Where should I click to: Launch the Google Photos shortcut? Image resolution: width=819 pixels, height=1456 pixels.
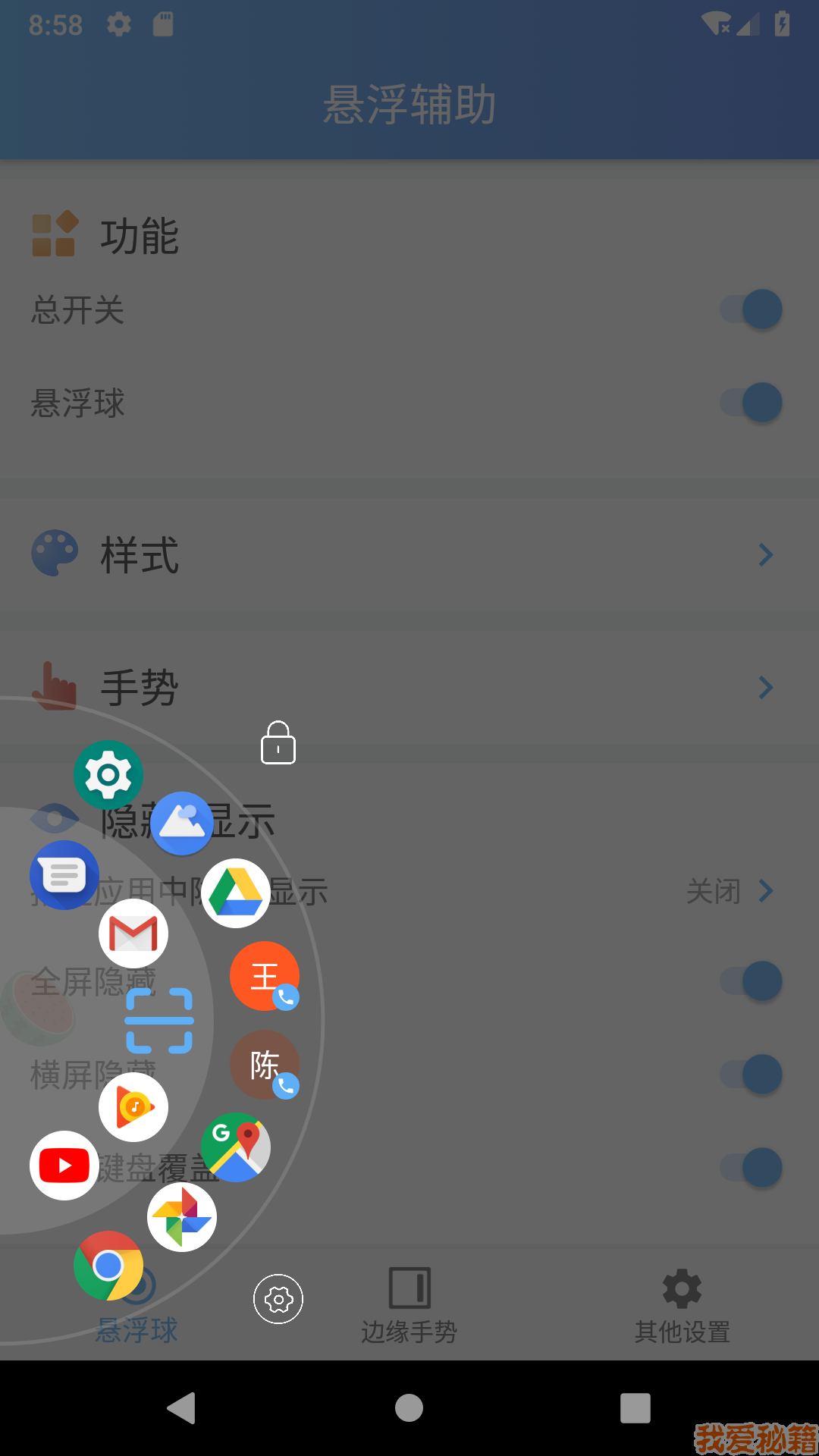(x=182, y=1216)
